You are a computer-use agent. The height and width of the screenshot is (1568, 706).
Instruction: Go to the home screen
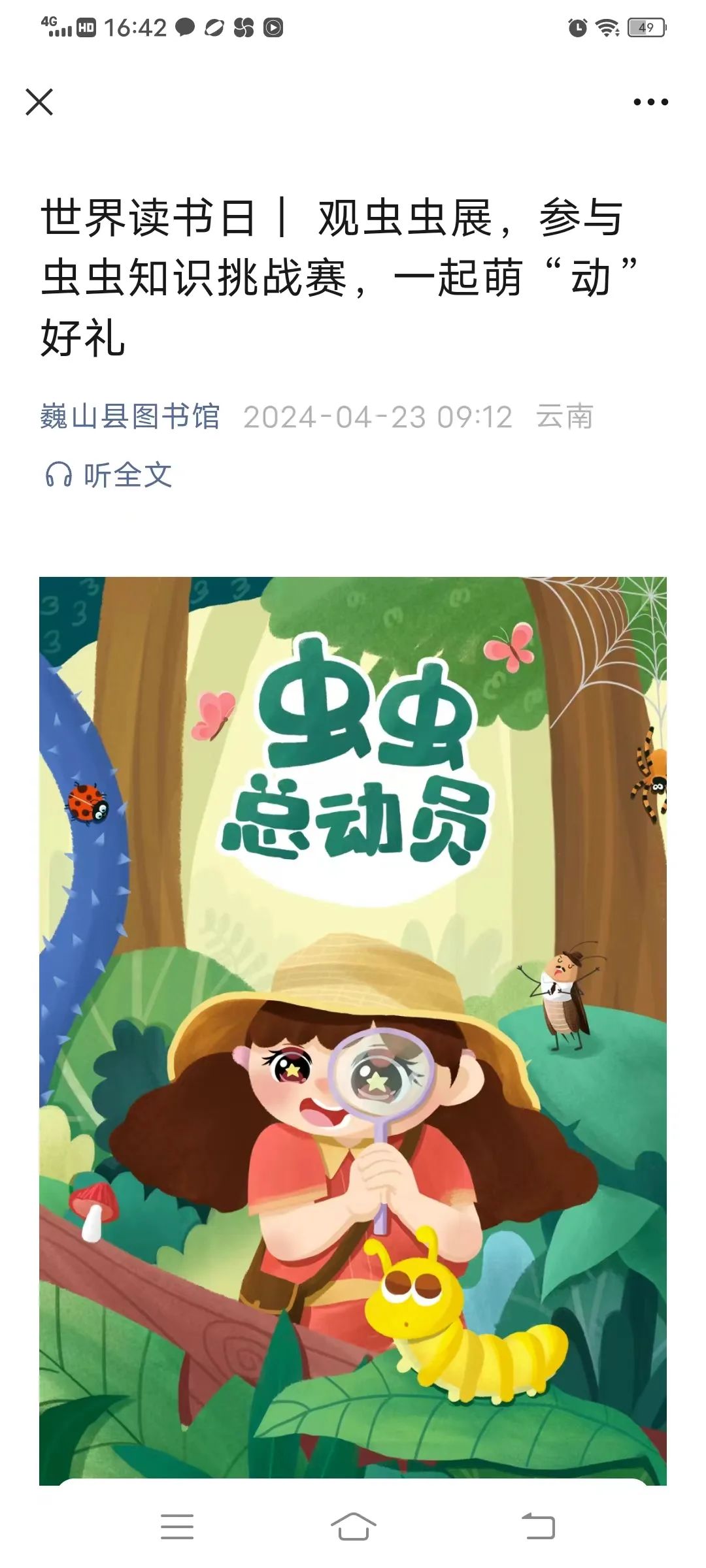click(353, 1527)
